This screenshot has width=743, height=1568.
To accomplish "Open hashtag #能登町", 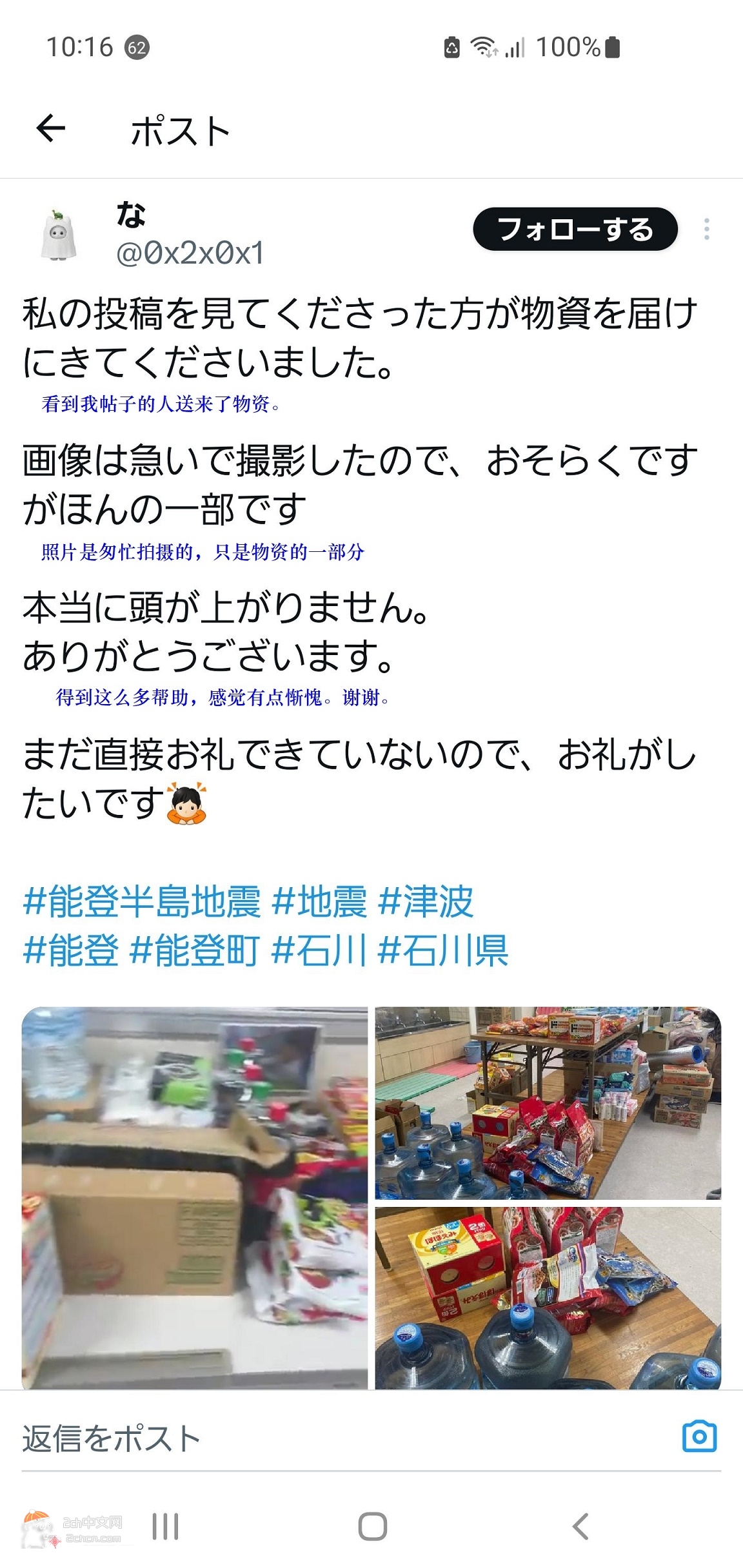I will coord(195,950).
